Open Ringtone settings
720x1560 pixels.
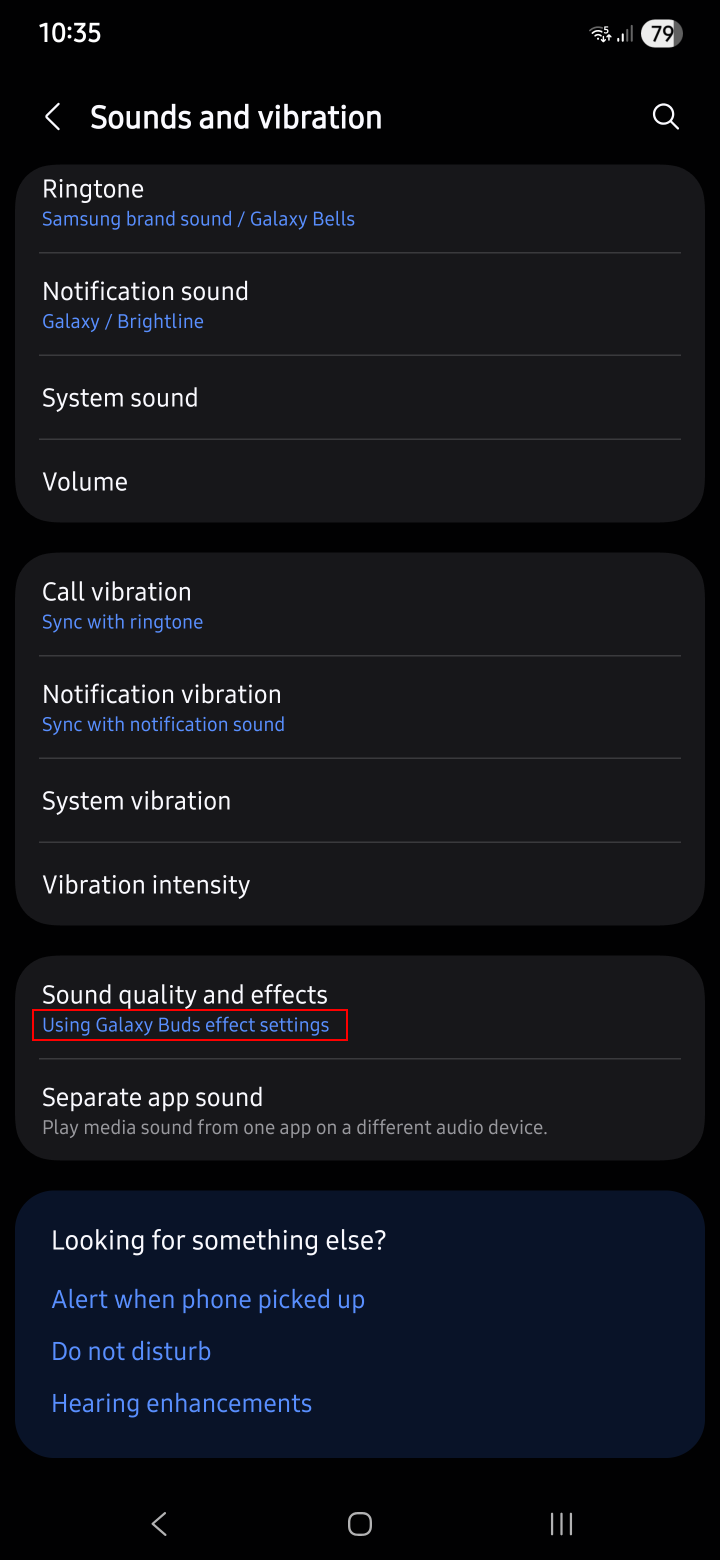click(x=360, y=202)
